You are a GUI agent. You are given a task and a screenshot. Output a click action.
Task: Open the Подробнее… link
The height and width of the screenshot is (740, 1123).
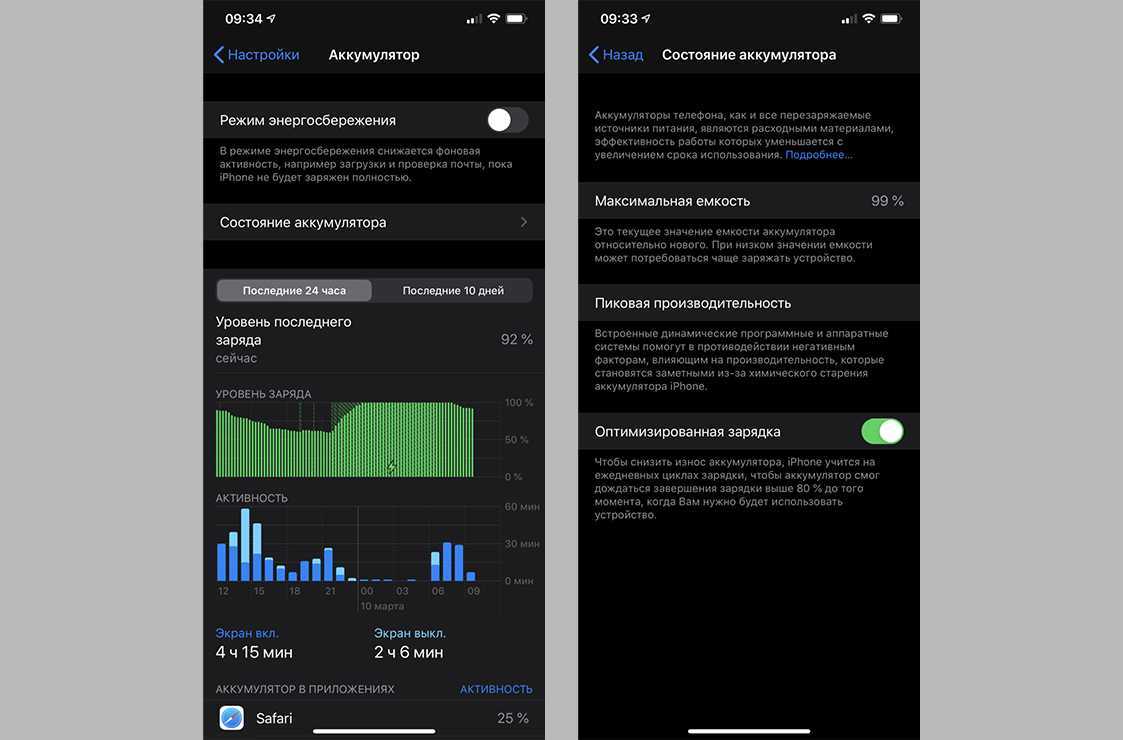tap(819, 155)
